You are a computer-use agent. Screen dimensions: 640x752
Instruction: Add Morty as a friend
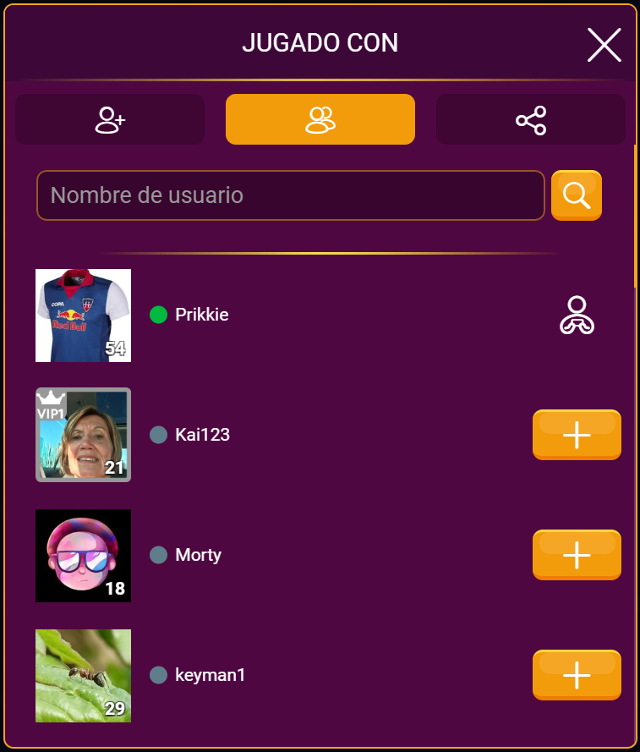point(577,555)
